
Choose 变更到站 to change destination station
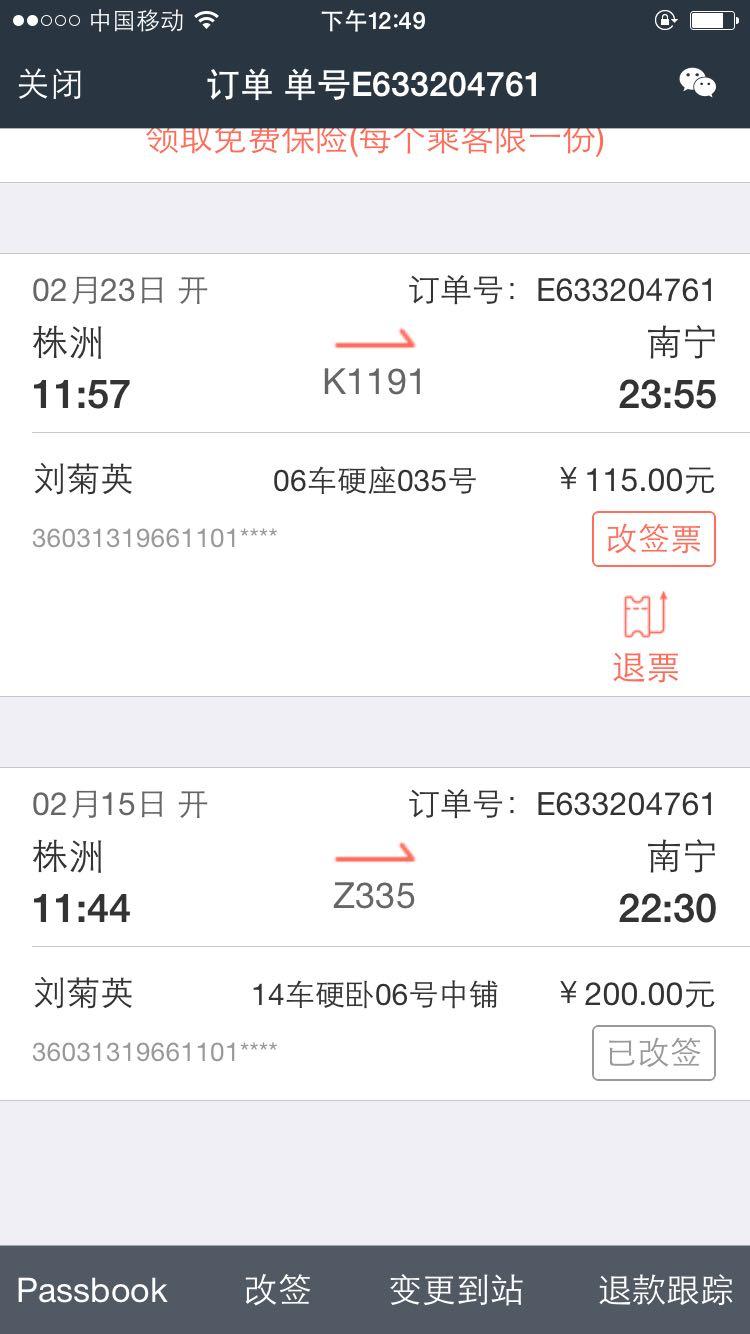pyautogui.click(x=456, y=1290)
